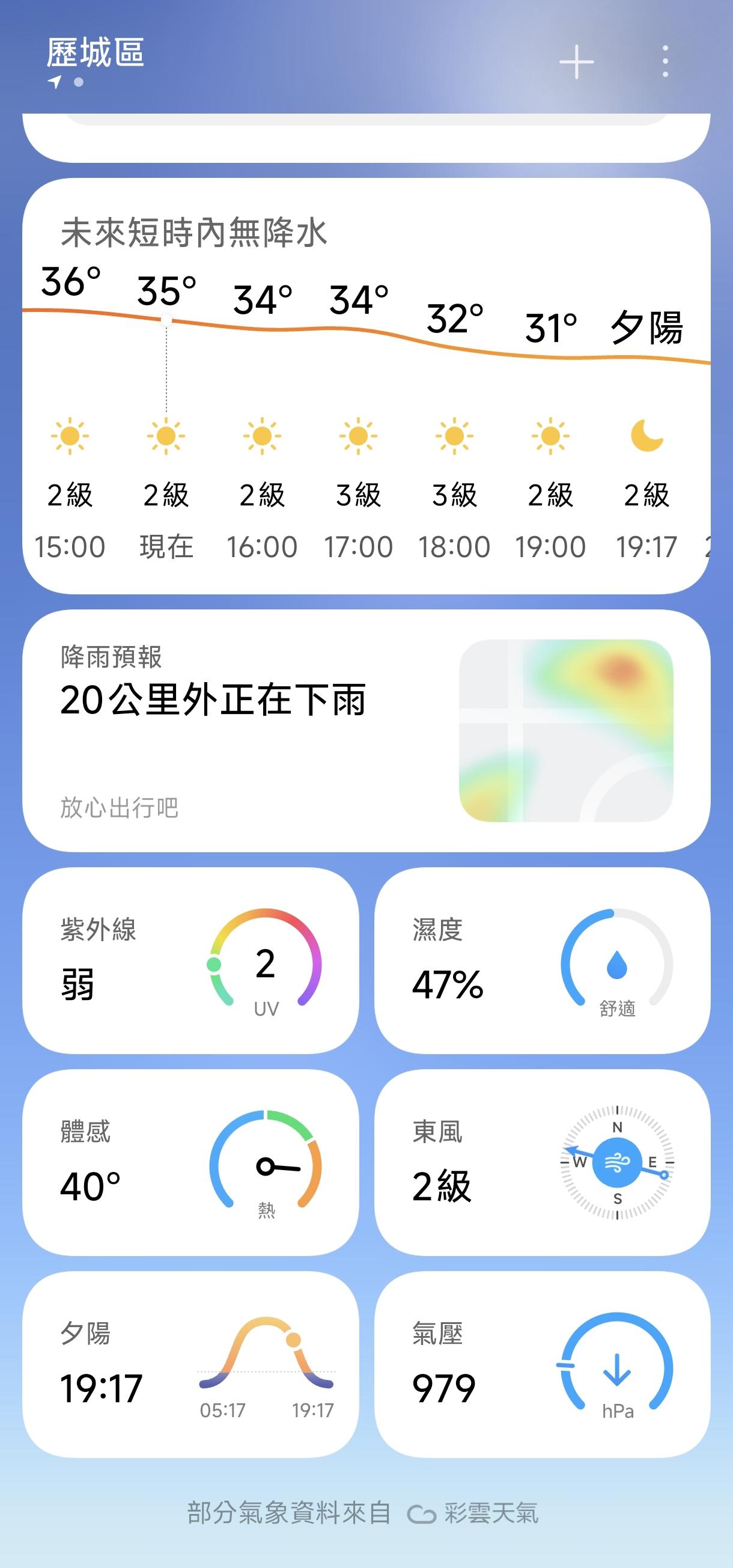Open the 濕度 humidity card

542,960
